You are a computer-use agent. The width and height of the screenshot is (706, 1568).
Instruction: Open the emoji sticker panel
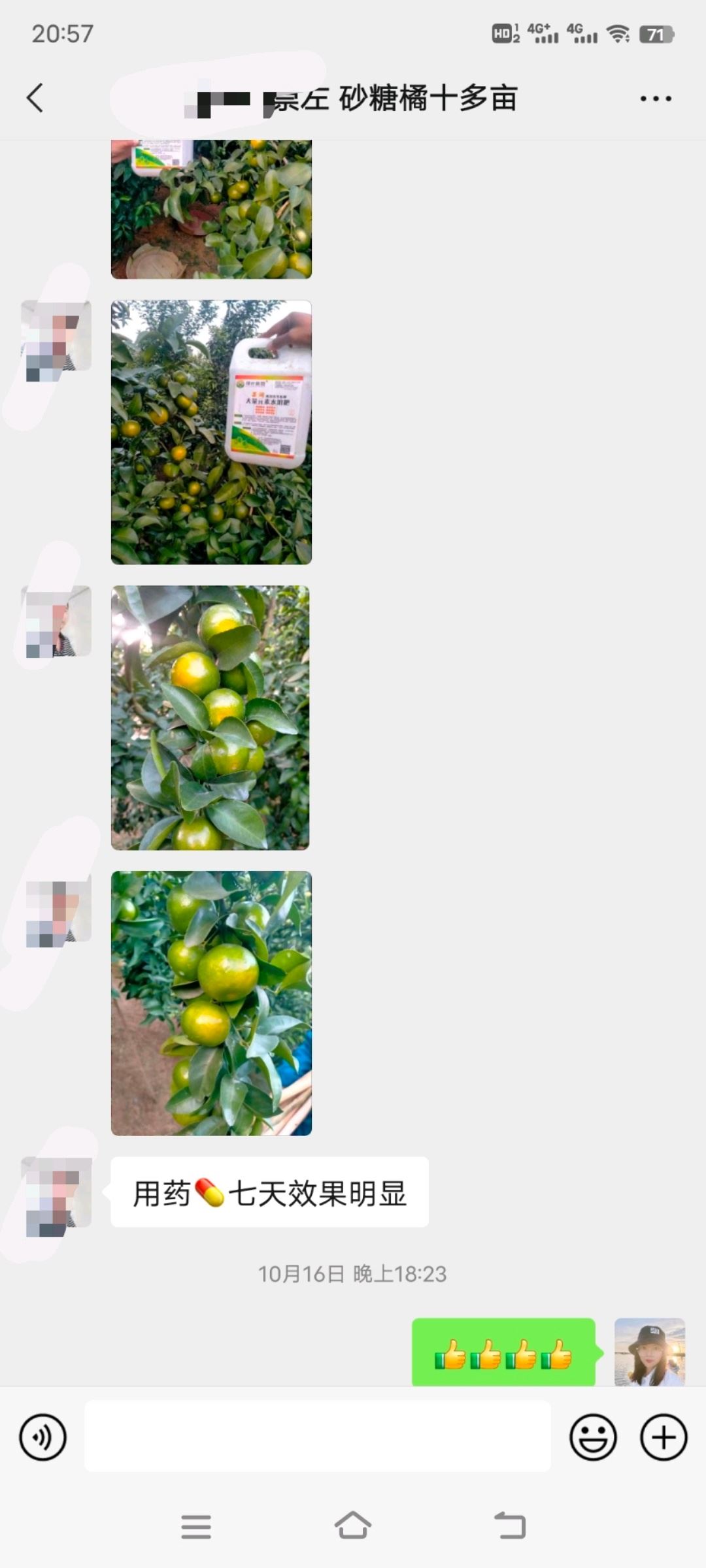point(593,1437)
